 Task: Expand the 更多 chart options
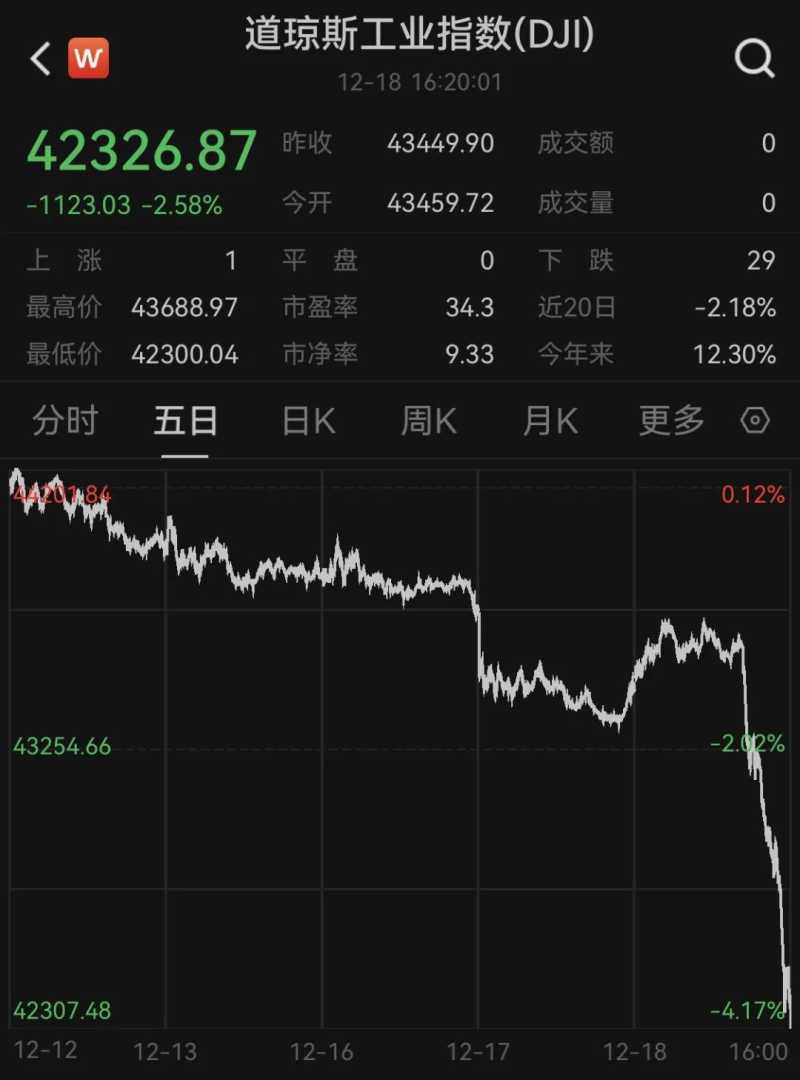[x=672, y=421]
